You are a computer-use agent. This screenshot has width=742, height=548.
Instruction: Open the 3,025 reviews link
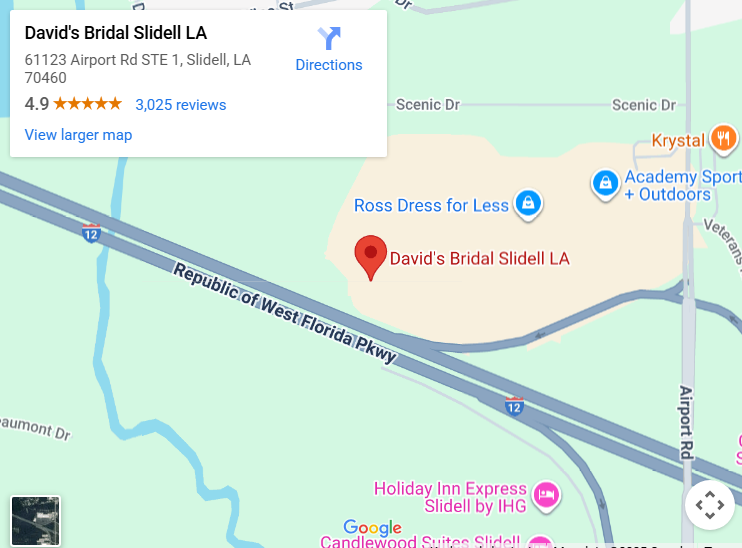coord(180,105)
